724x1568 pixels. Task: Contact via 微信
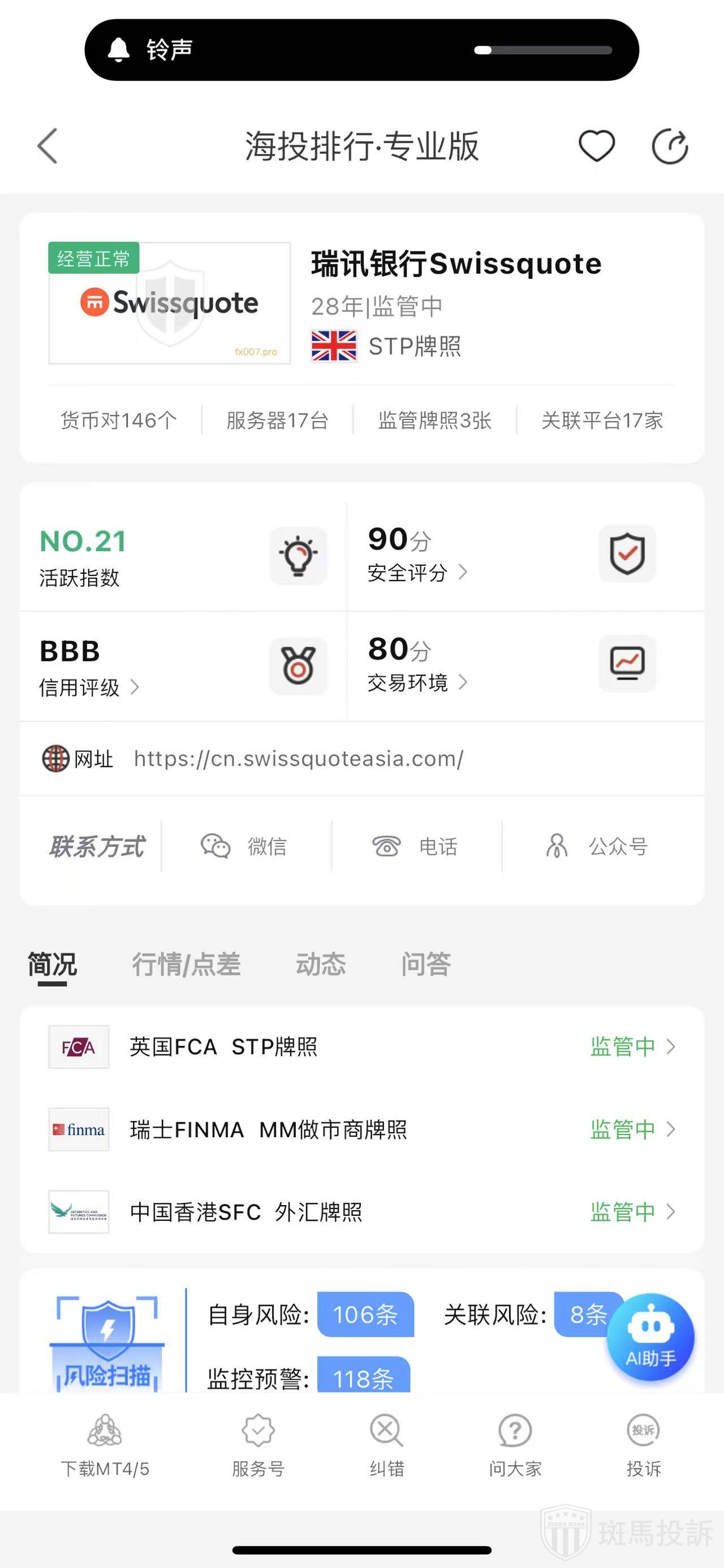tap(244, 846)
